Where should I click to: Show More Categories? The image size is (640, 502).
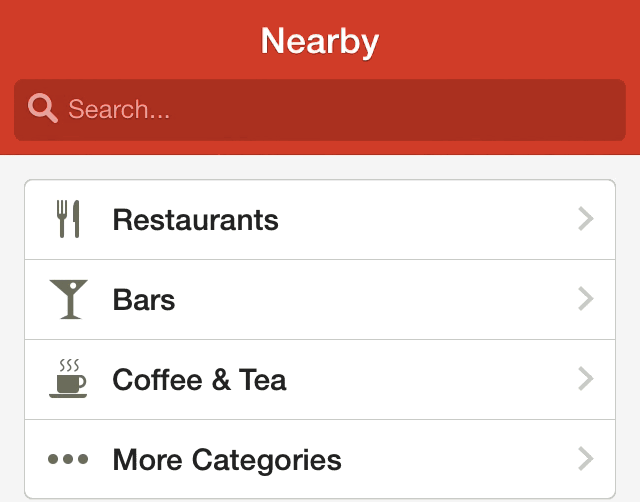319,460
